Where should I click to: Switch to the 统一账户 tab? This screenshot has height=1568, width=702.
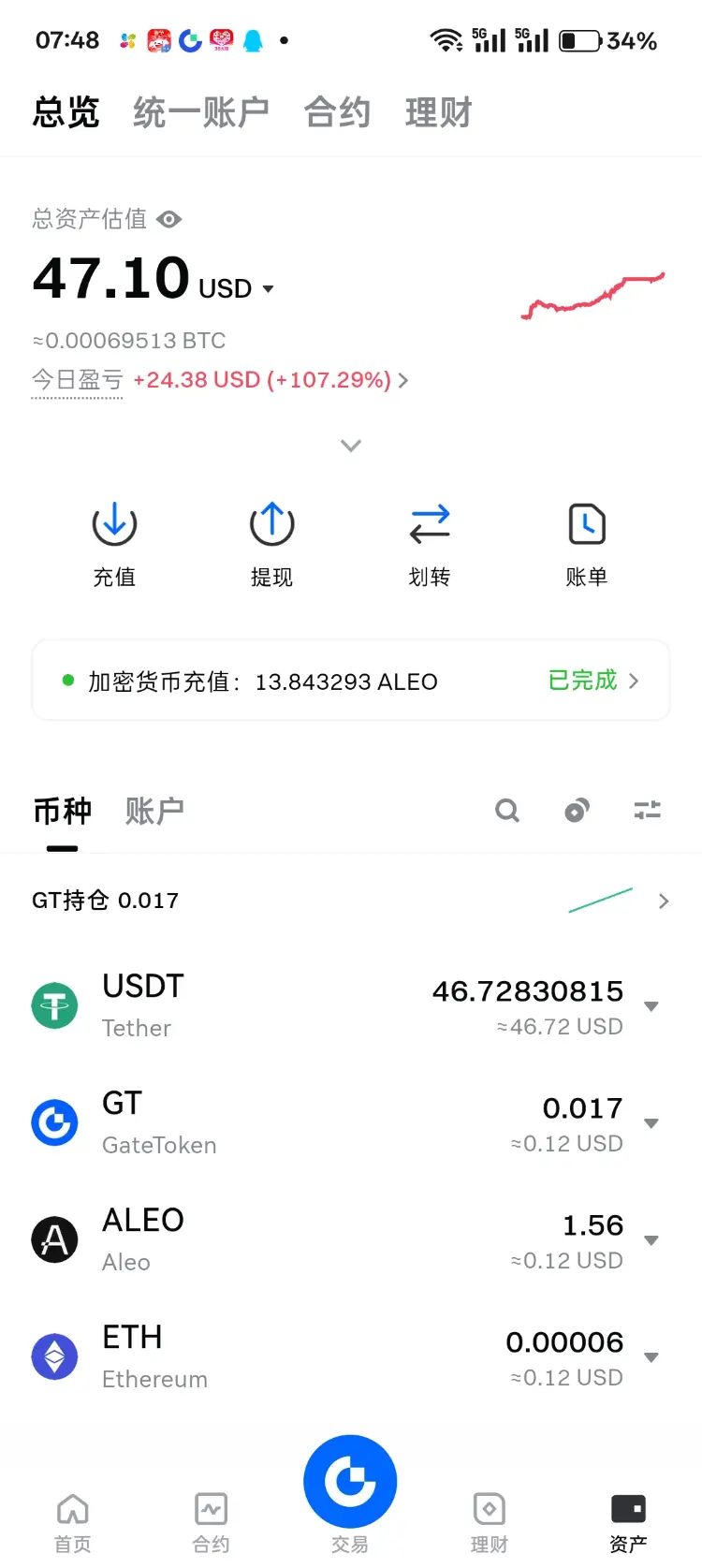tap(201, 113)
